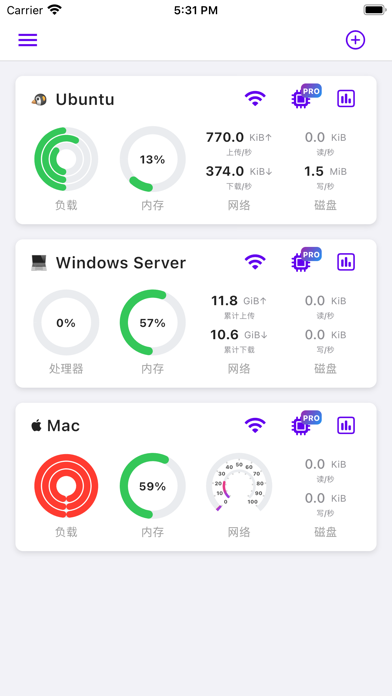
Task: Add a new server with the plus icon
Action: point(355,40)
